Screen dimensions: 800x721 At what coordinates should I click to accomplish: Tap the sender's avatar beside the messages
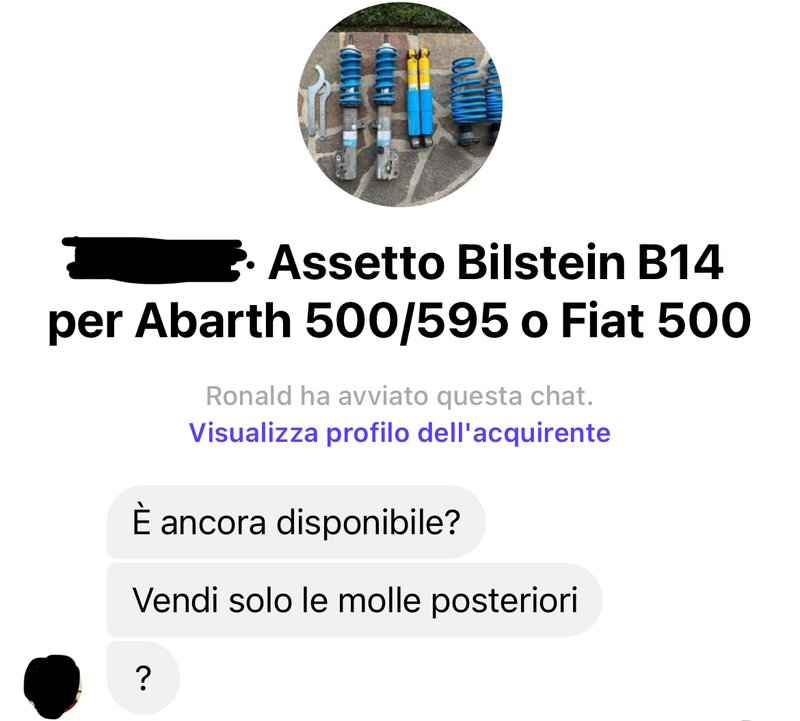[x=52, y=686]
